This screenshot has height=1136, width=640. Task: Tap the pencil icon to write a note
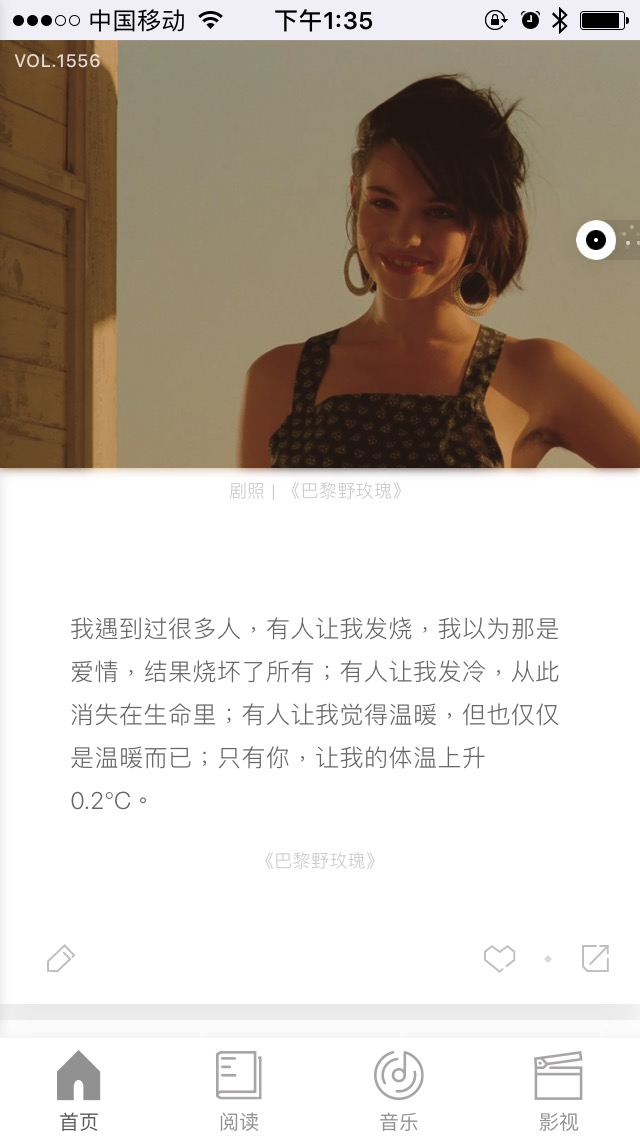click(61, 958)
